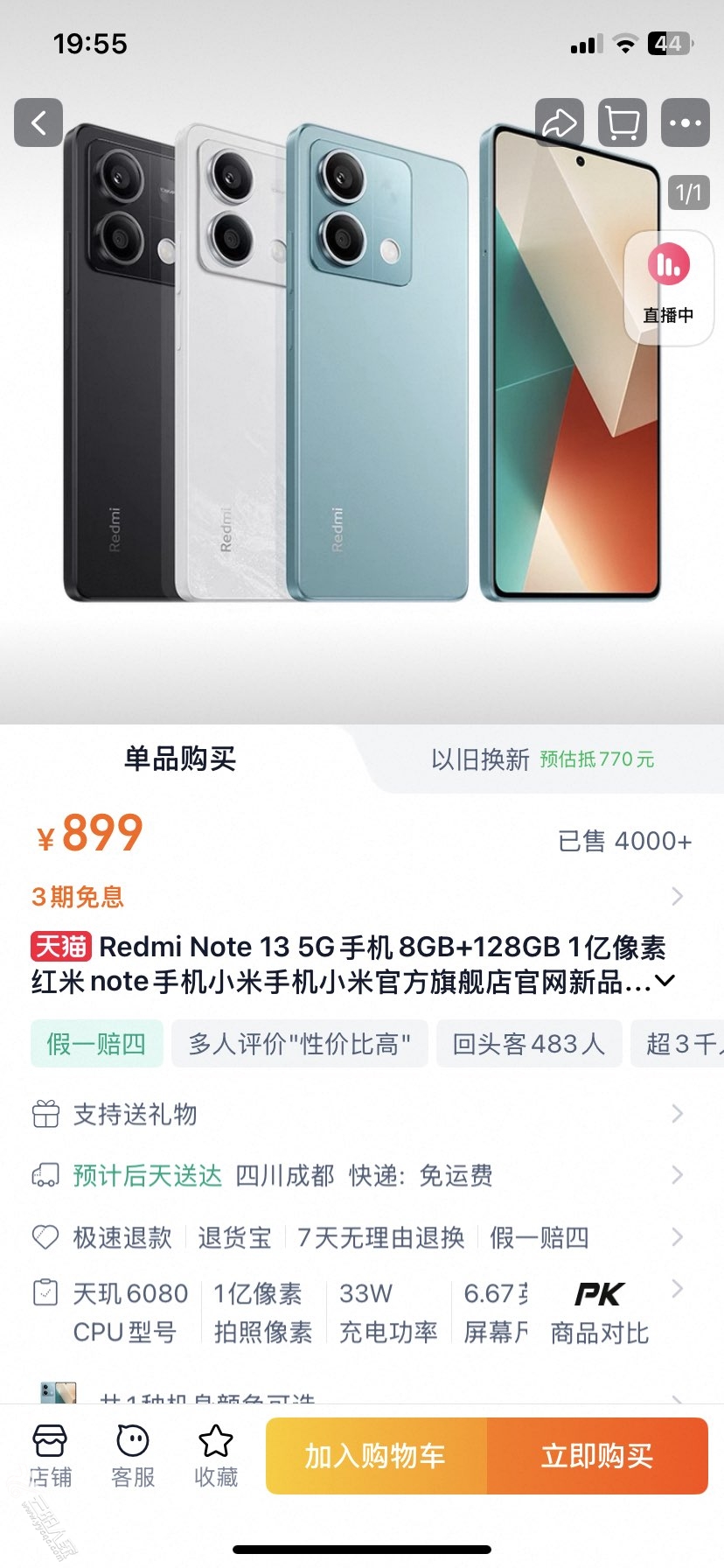Open the 直播中 live stream bubble

(x=669, y=287)
